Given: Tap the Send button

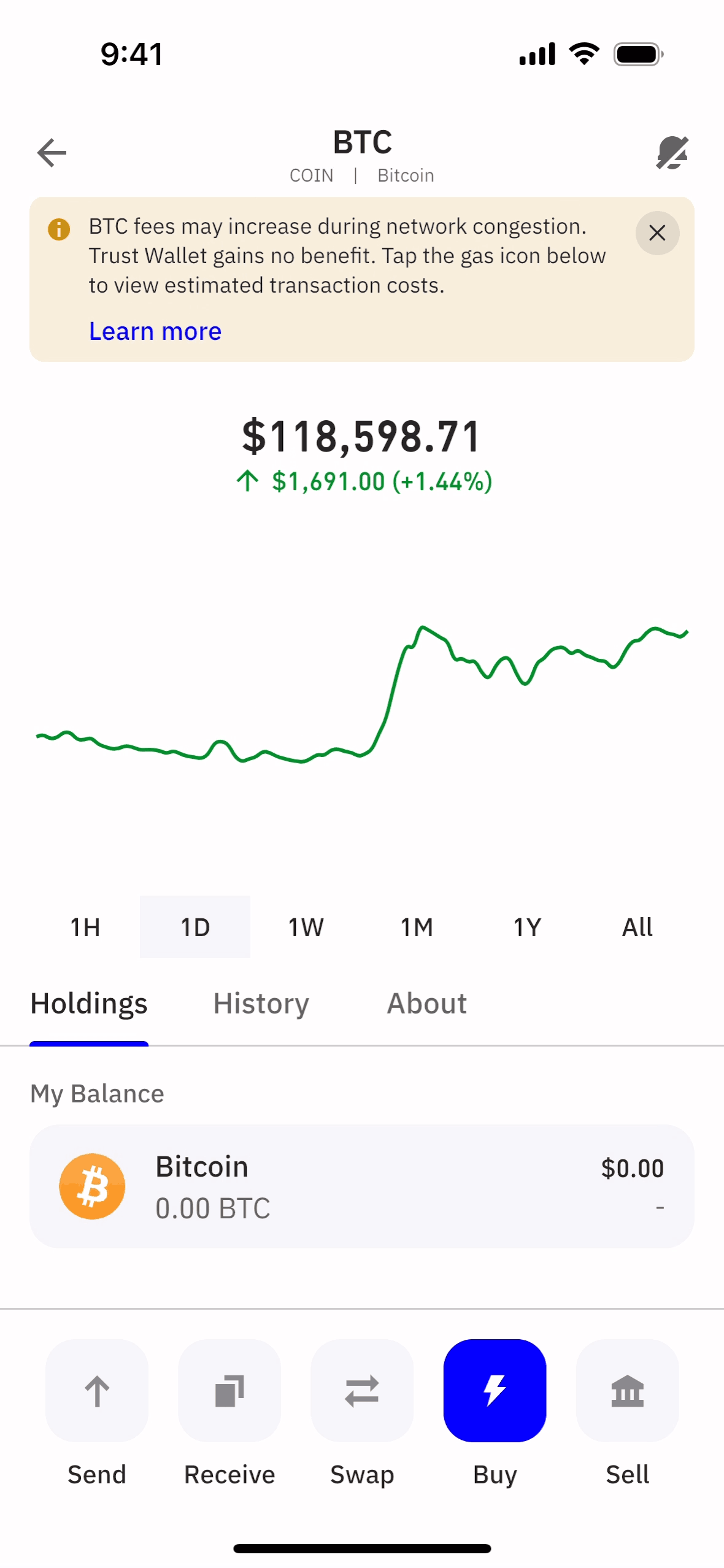Looking at the screenshot, I should (97, 1391).
